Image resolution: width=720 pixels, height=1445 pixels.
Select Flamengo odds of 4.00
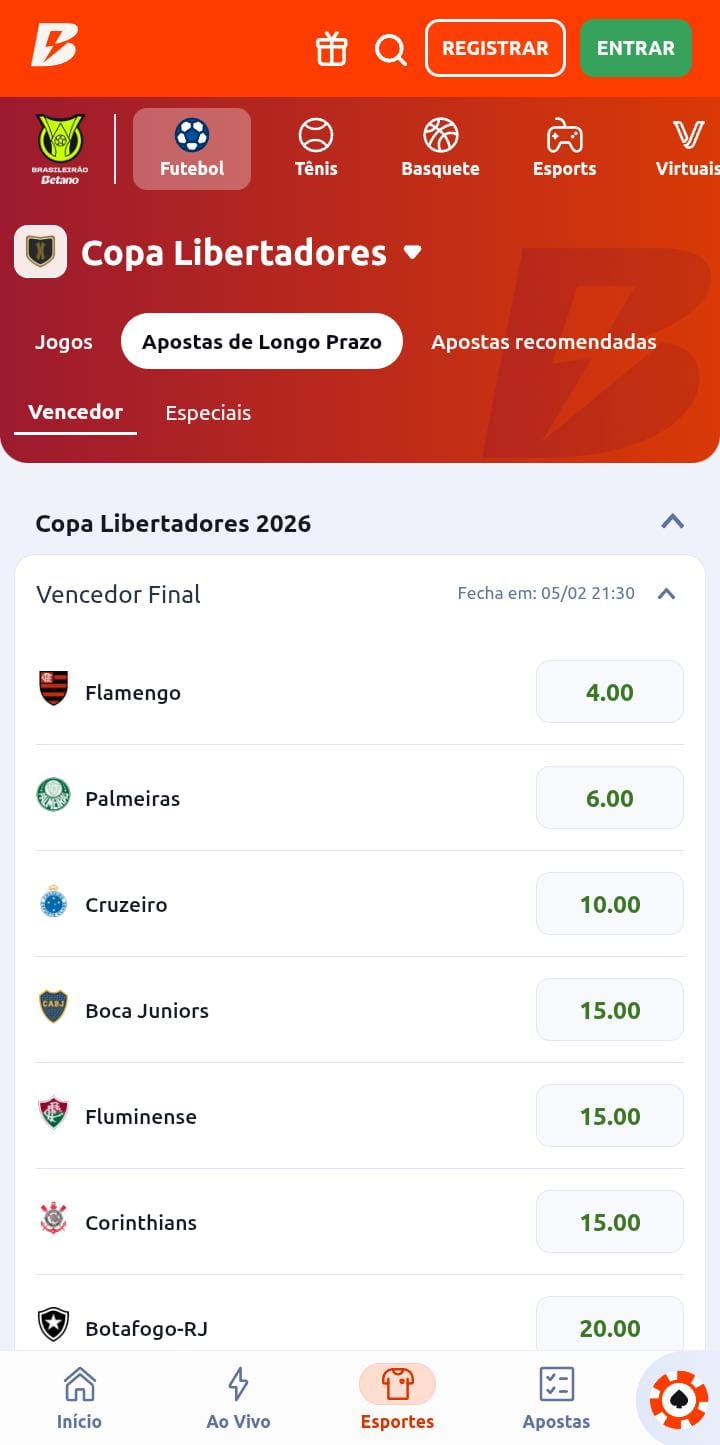tap(609, 691)
